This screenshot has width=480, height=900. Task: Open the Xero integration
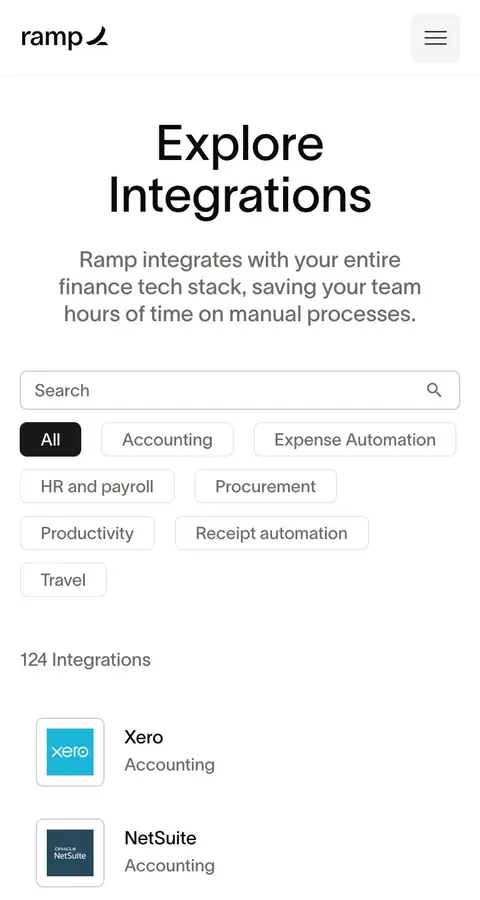[240, 751]
